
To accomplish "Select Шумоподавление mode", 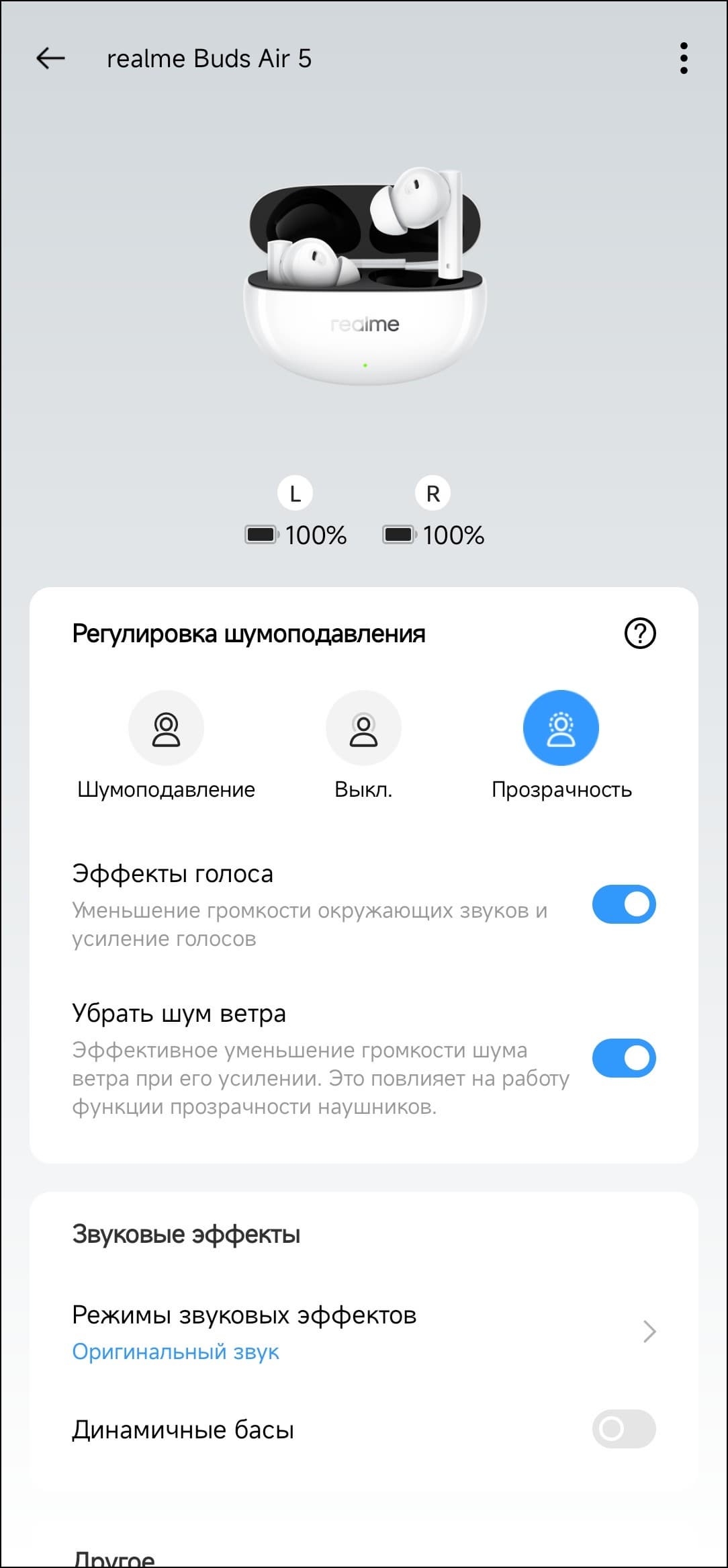I will click(x=166, y=728).
